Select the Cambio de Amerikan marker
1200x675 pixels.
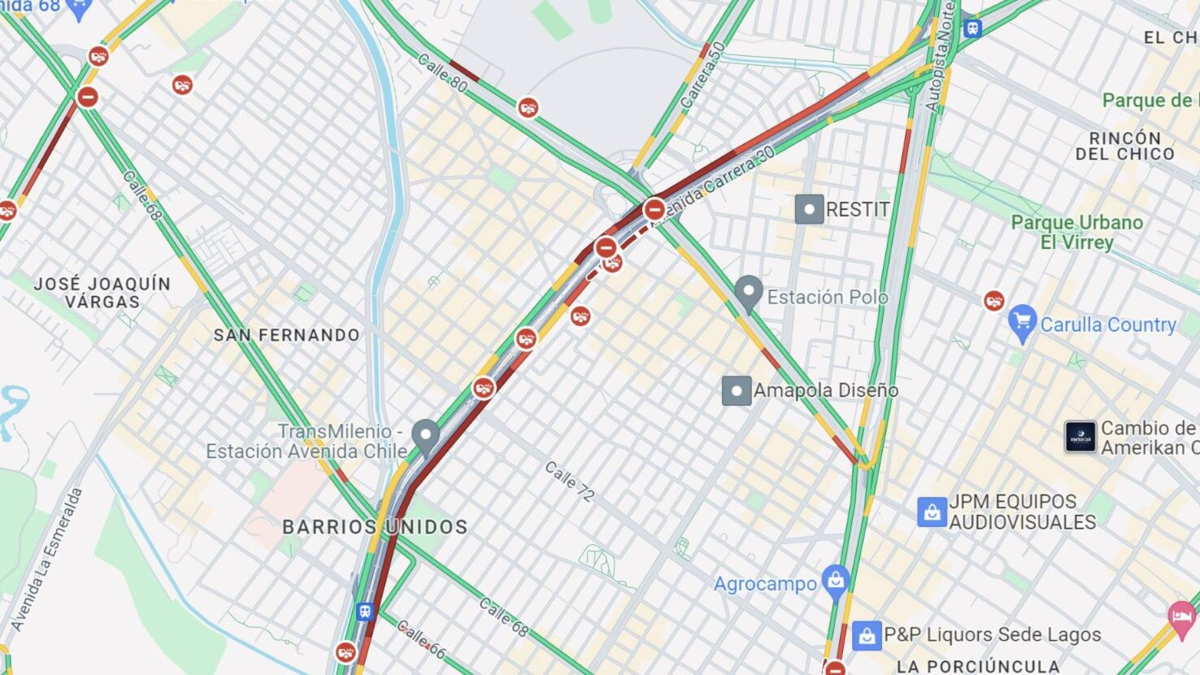click(x=1081, y=437)
